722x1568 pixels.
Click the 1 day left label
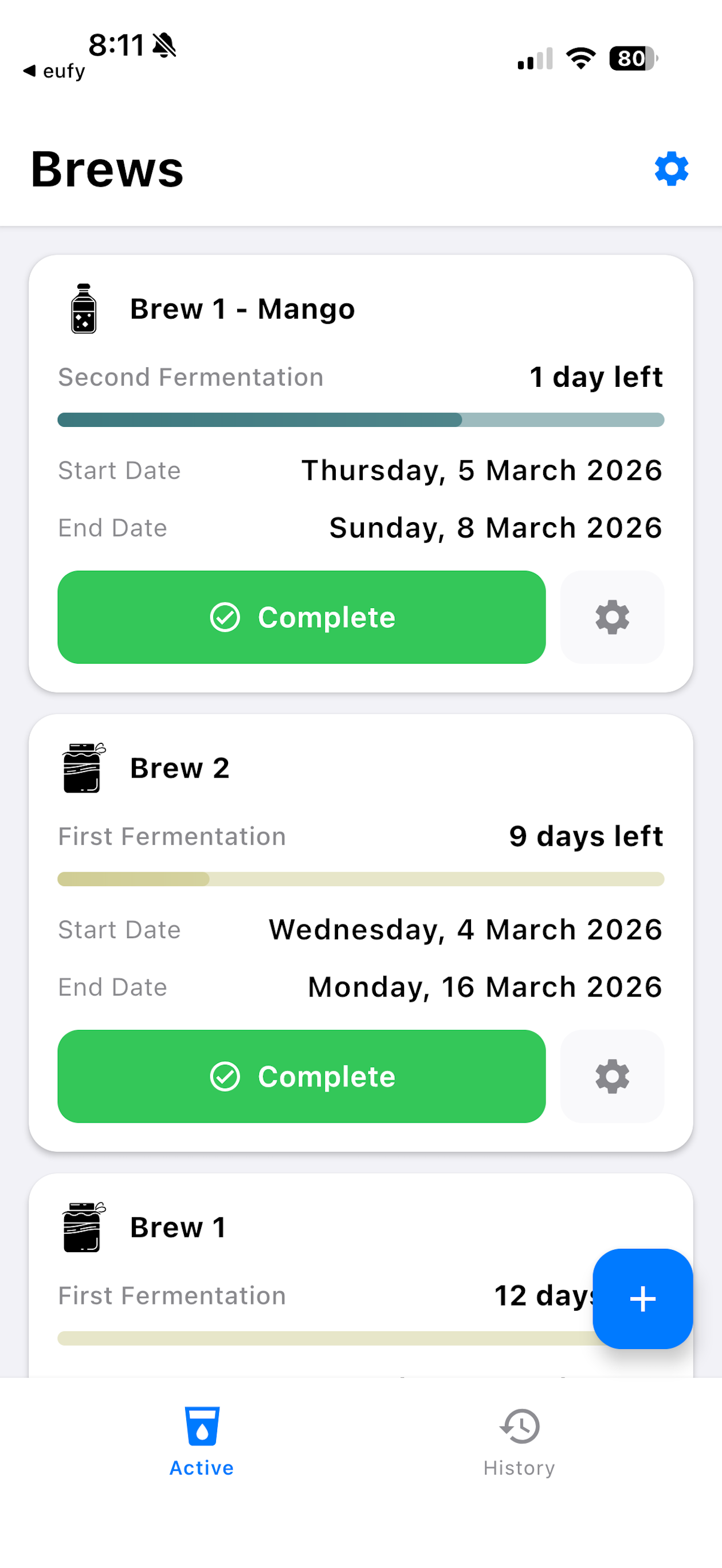click(x=596, y=377)
